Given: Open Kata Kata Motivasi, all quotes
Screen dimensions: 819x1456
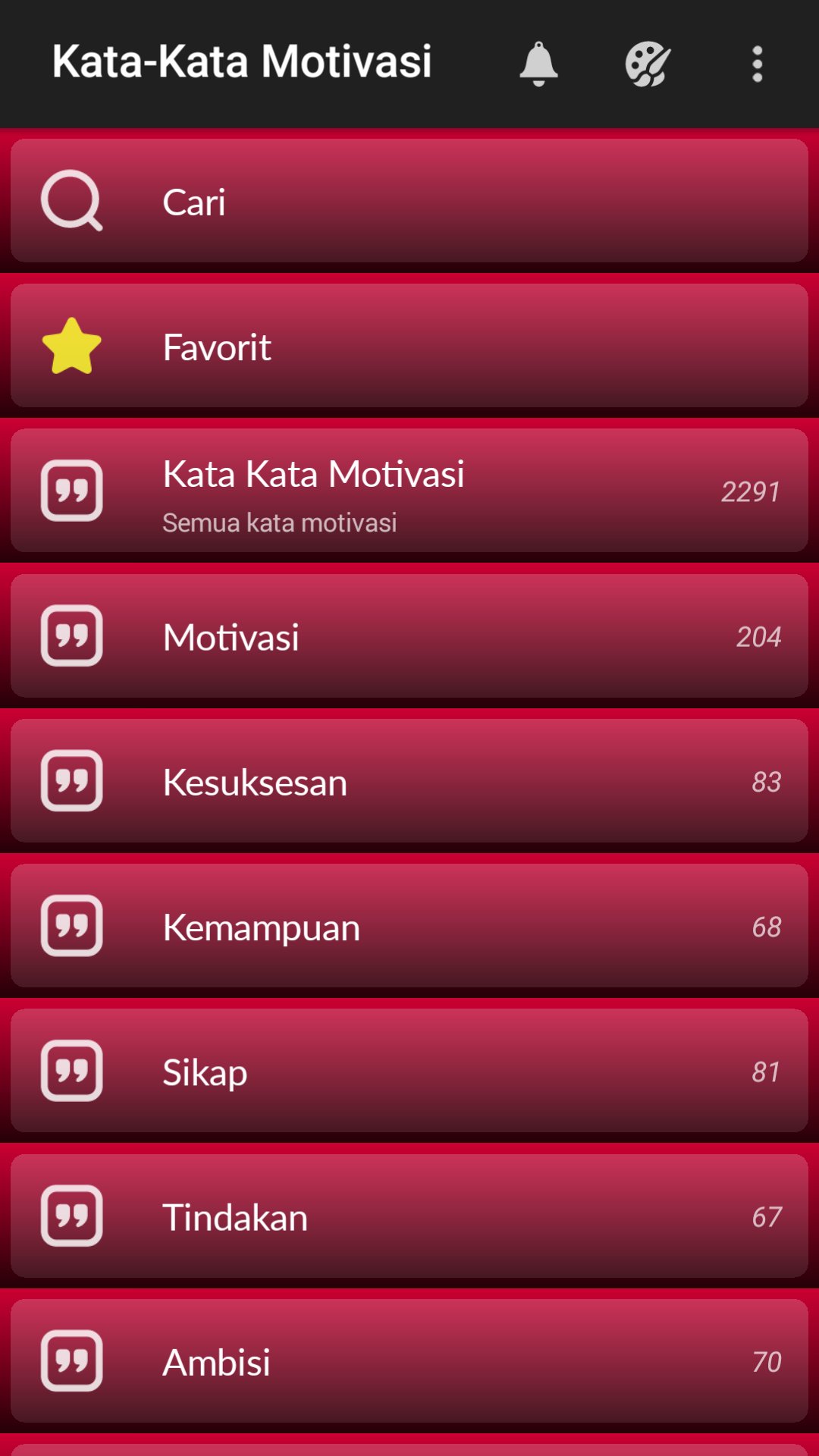Looking at the screenshot, I should pos(409,491).
